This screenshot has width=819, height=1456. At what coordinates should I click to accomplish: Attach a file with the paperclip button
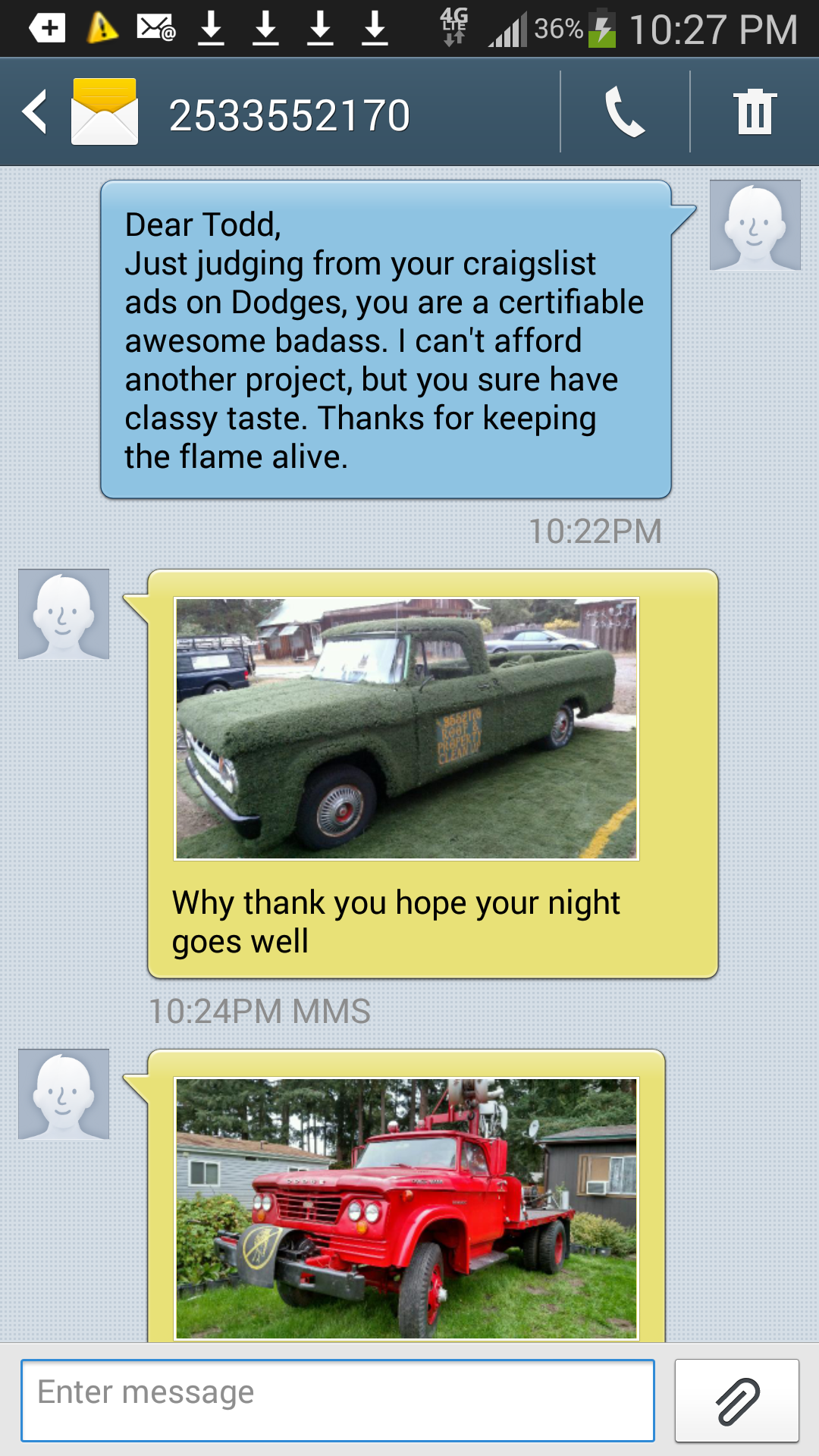point(736,1400)
